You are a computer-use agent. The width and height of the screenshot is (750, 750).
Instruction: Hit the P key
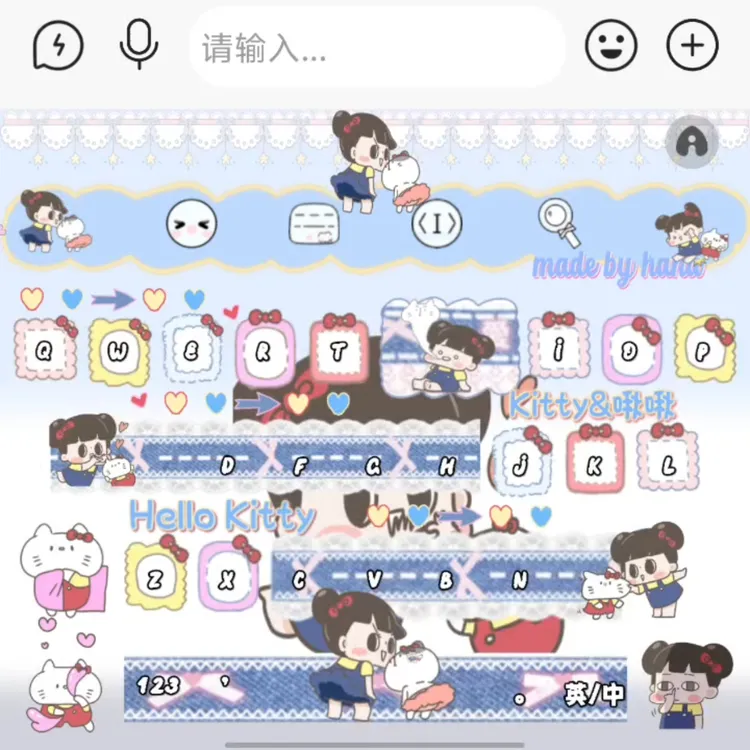point(705,349)
